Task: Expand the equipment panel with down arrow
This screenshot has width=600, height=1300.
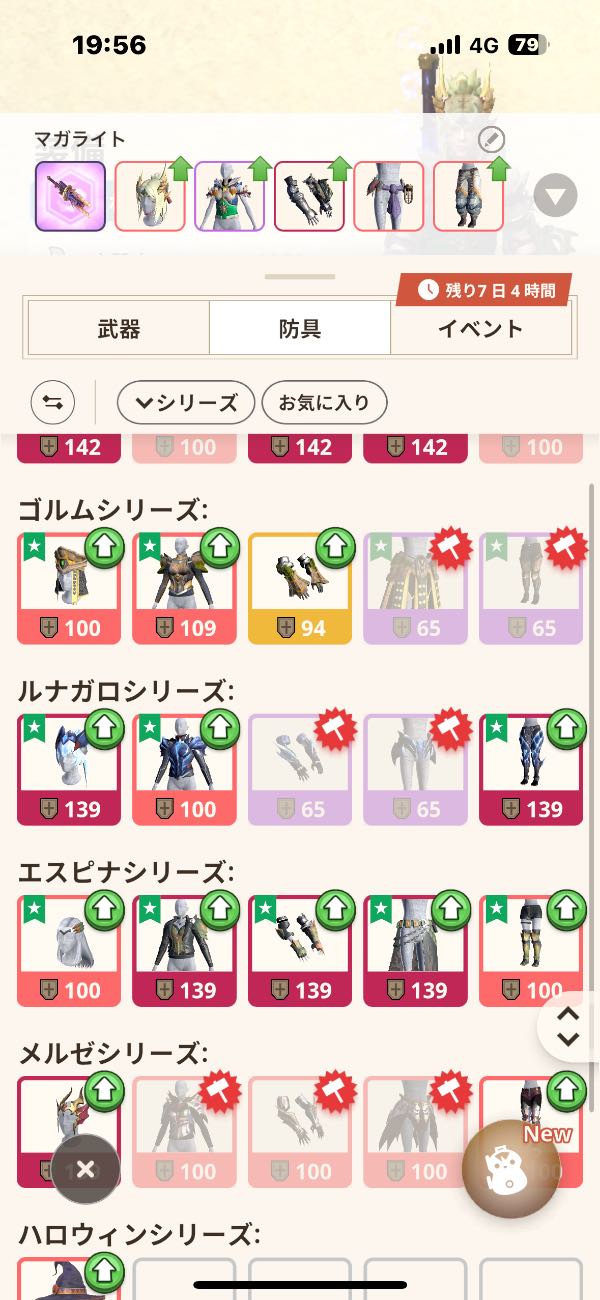Action: pos(555,196)
